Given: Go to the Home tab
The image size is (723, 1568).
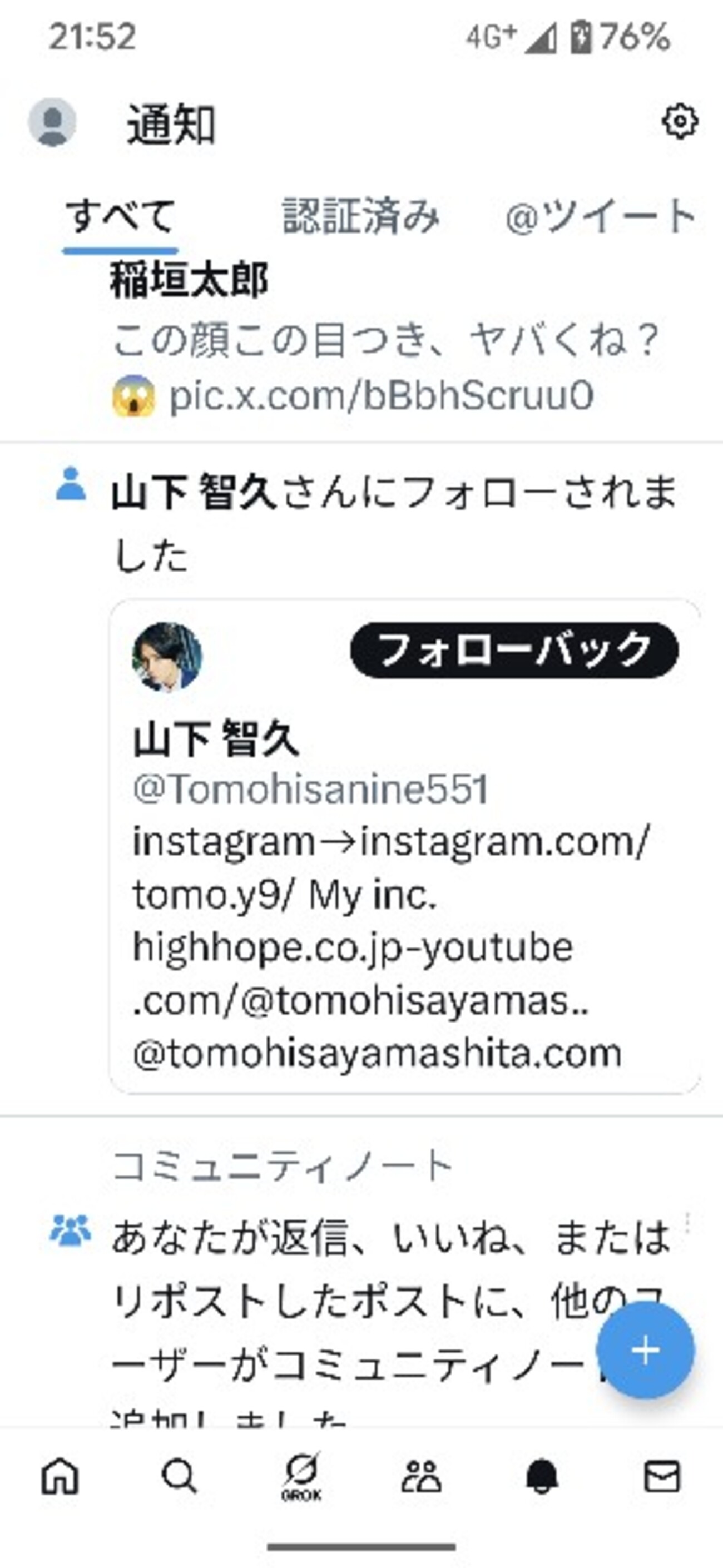Looking at the screenshot, I should (x=60, y=1477).
